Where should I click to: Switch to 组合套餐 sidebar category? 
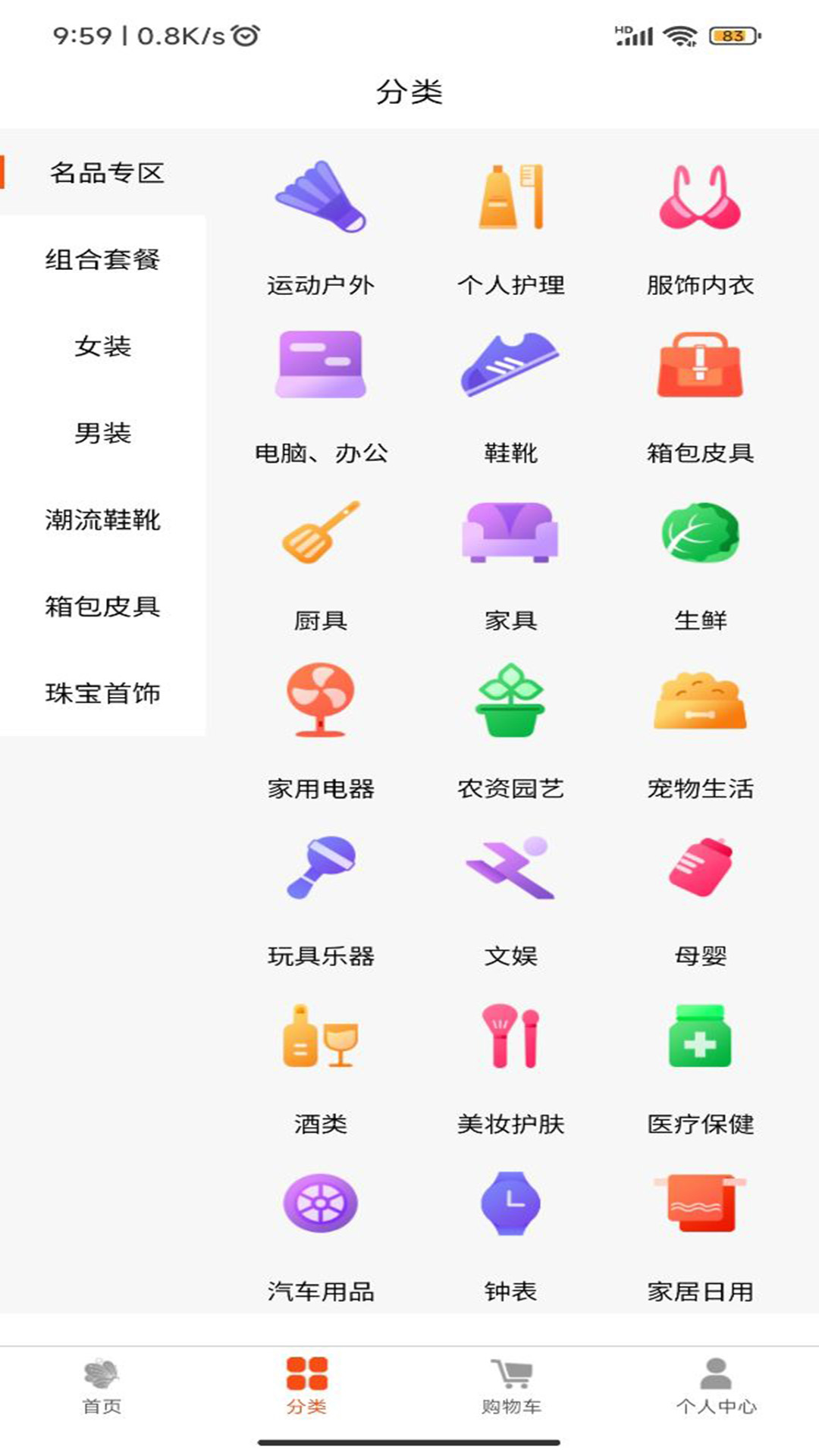[x=104, y=259]
